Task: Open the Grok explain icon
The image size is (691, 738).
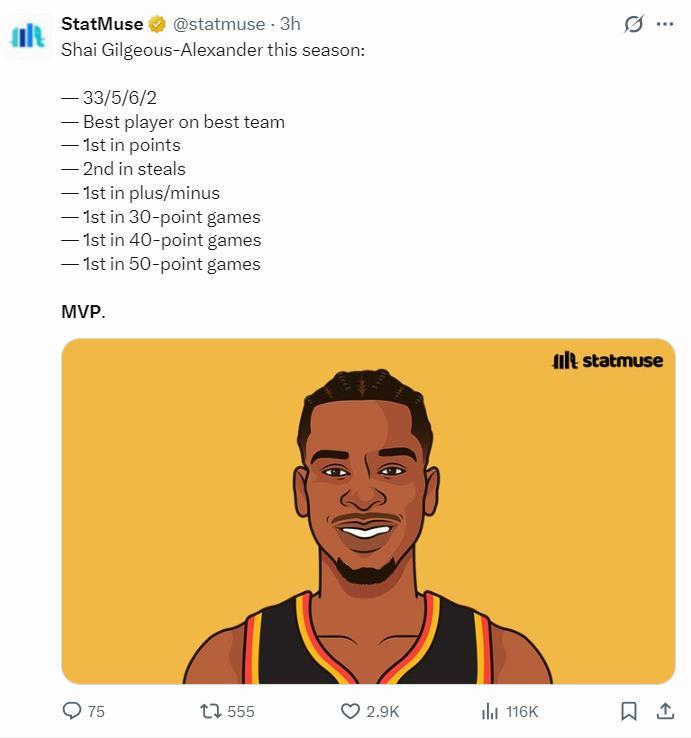Action: point(633,24)
